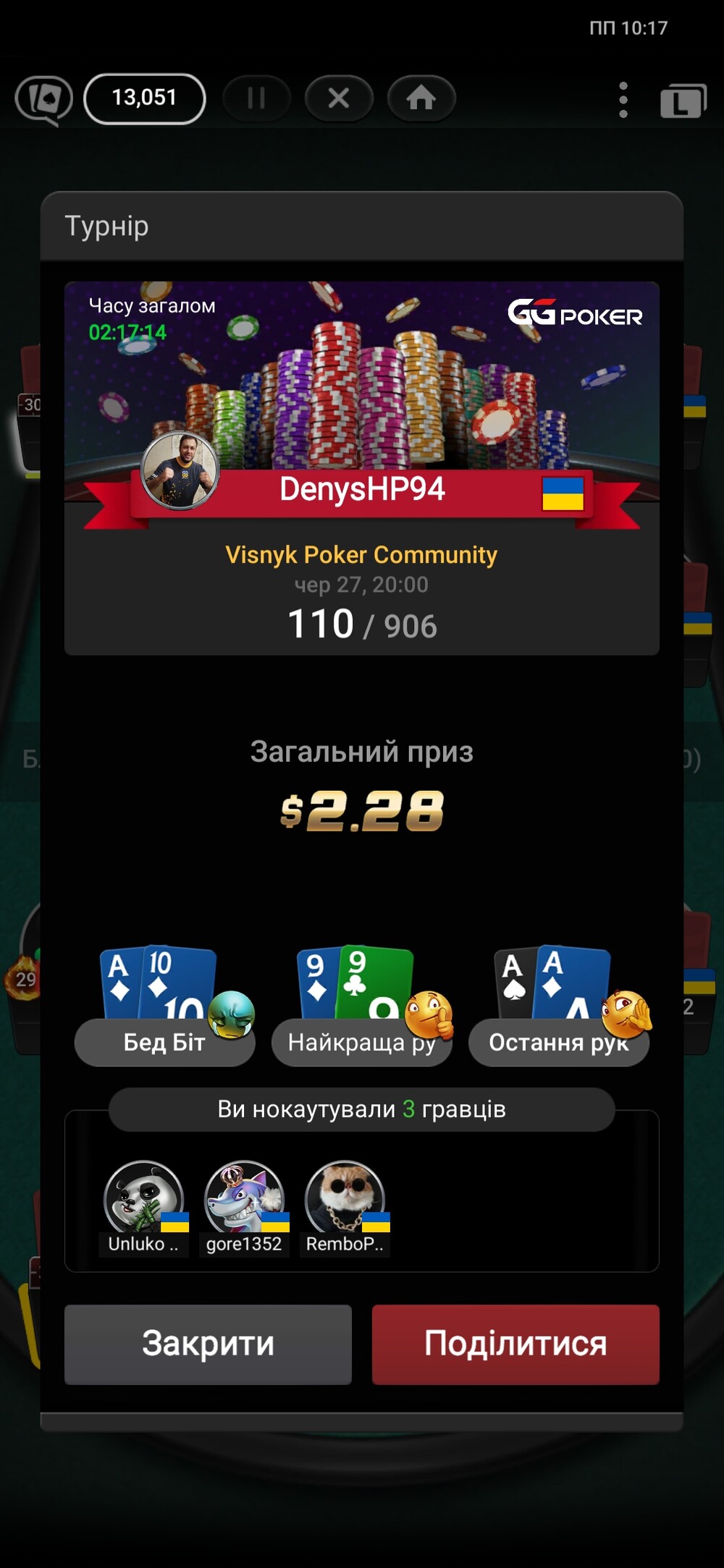Go to the home lobby

click(421, 98)
